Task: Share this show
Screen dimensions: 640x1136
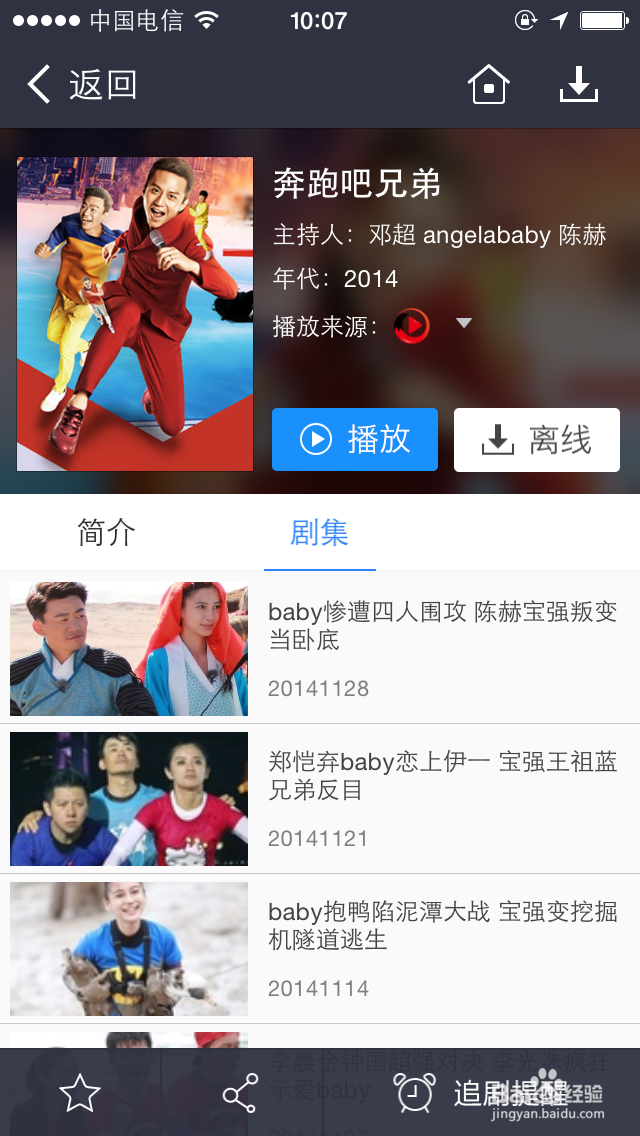Action: pos(240,1094)
